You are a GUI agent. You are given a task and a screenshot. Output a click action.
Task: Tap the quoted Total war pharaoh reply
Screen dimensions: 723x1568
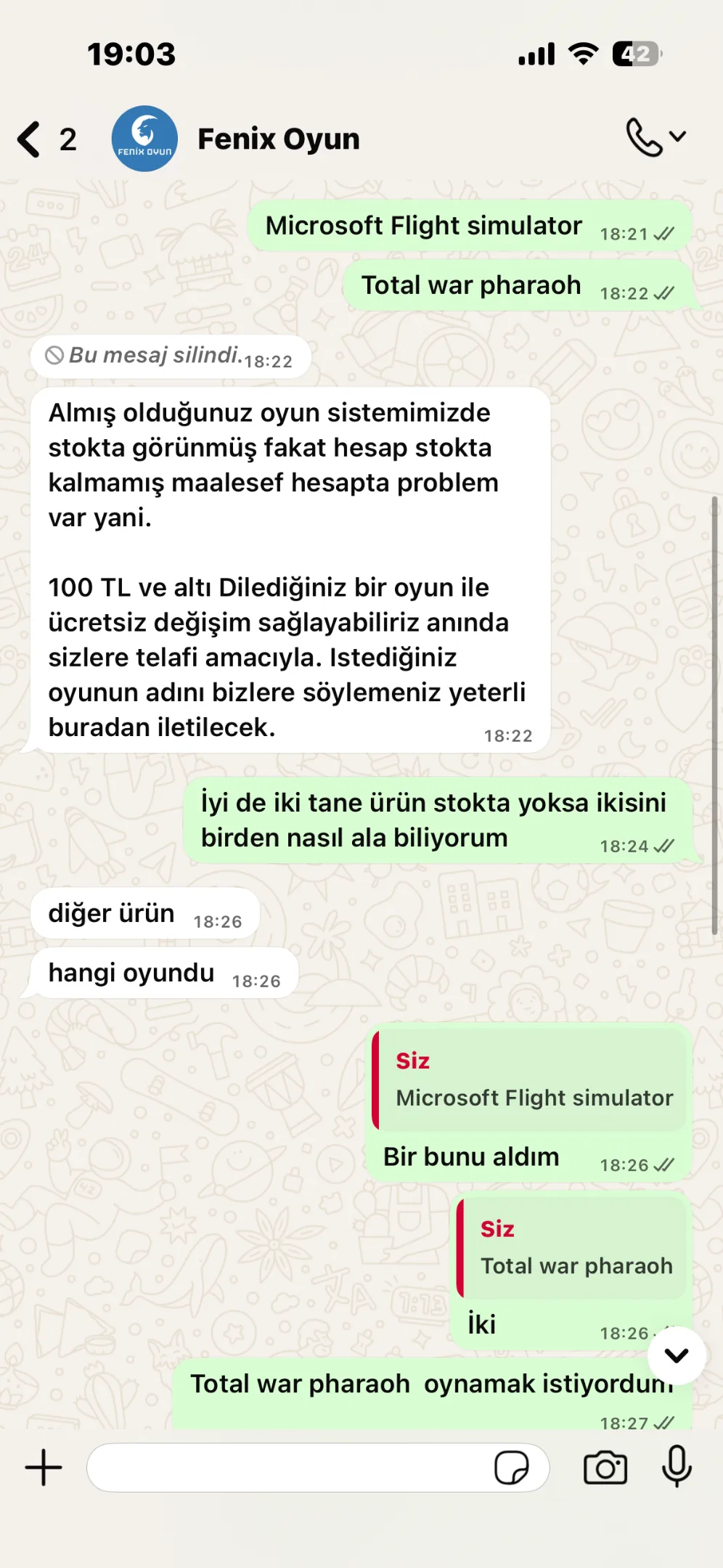click(572, 1248)
